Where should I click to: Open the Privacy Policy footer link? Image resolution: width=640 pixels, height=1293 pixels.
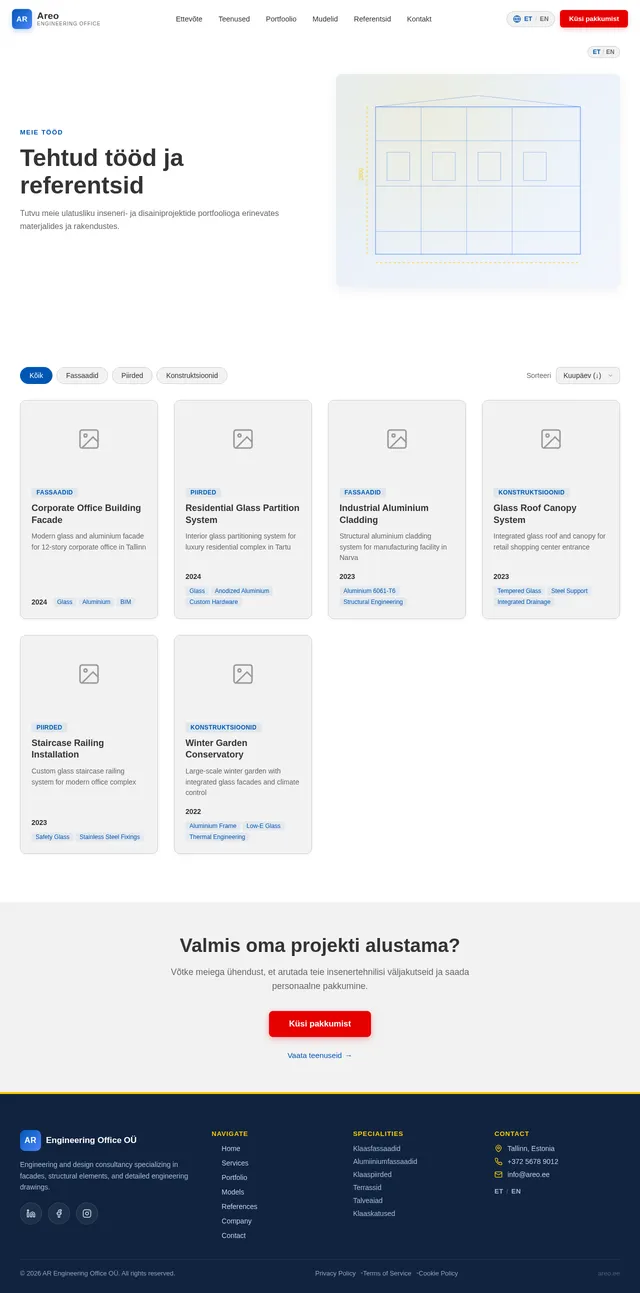335,1273
